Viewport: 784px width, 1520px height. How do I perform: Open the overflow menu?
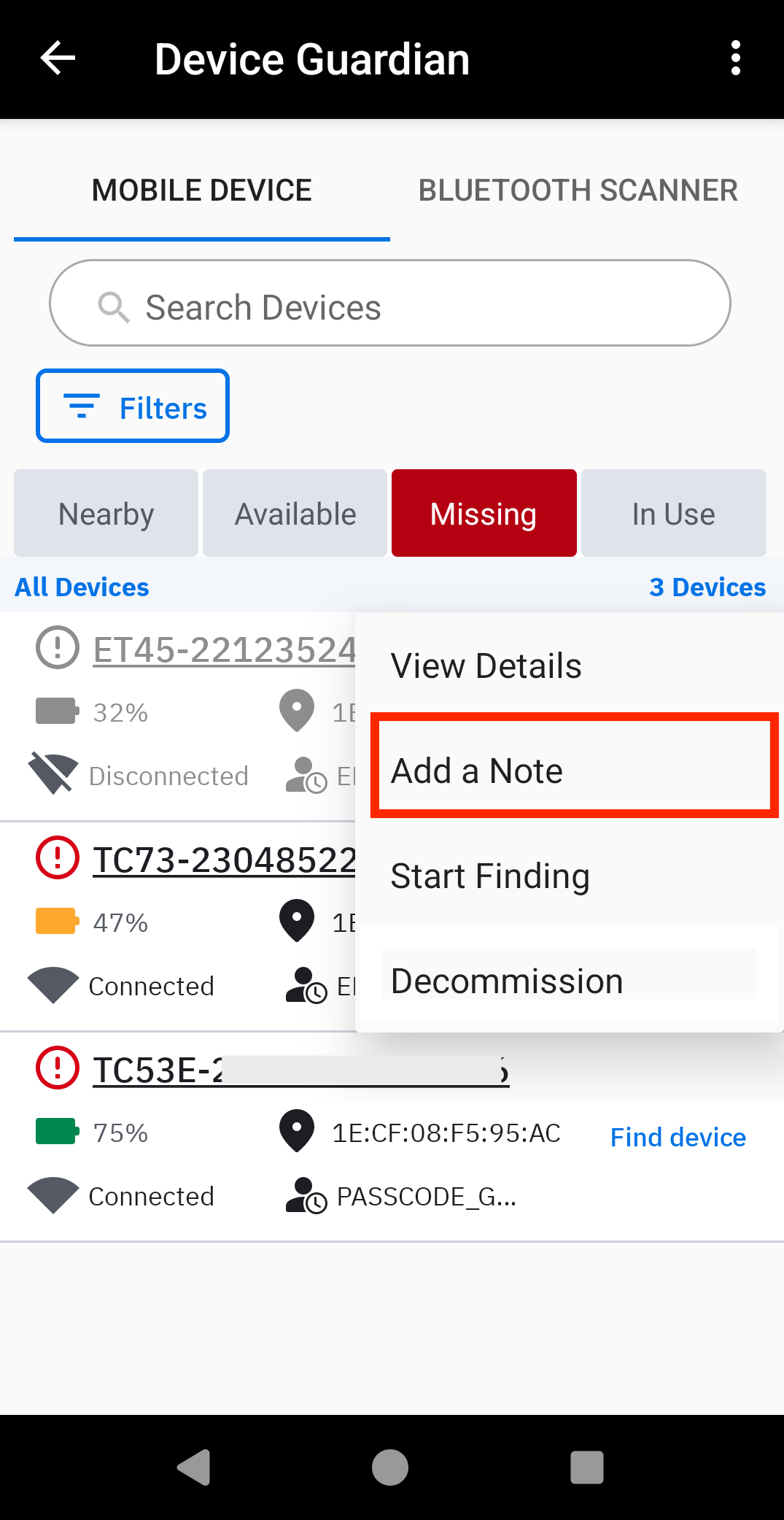point(735,58)
